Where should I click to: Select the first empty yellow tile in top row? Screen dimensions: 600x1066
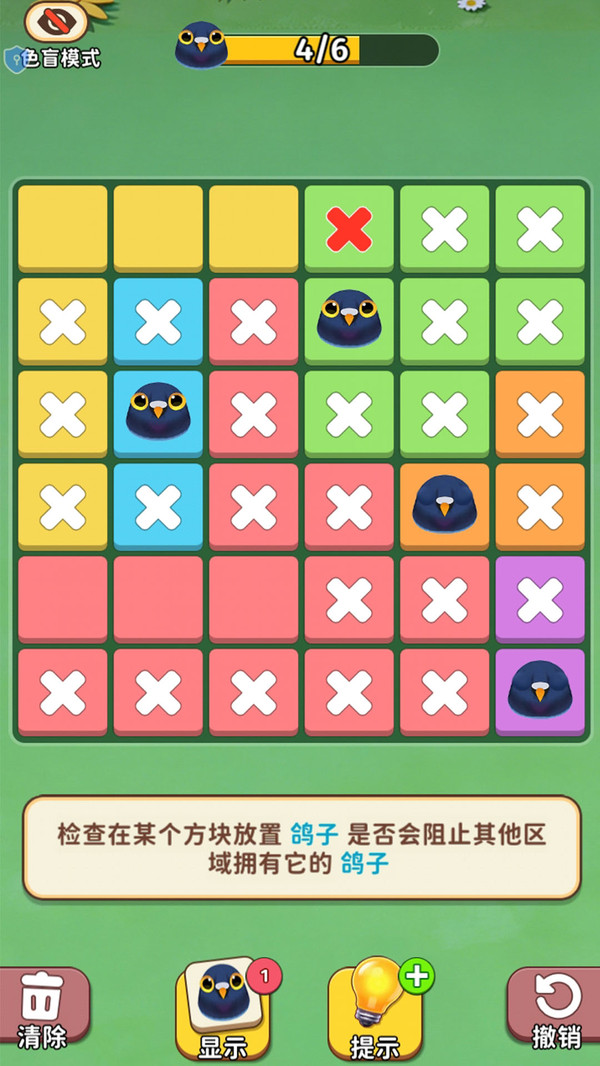tap(63, 229)
